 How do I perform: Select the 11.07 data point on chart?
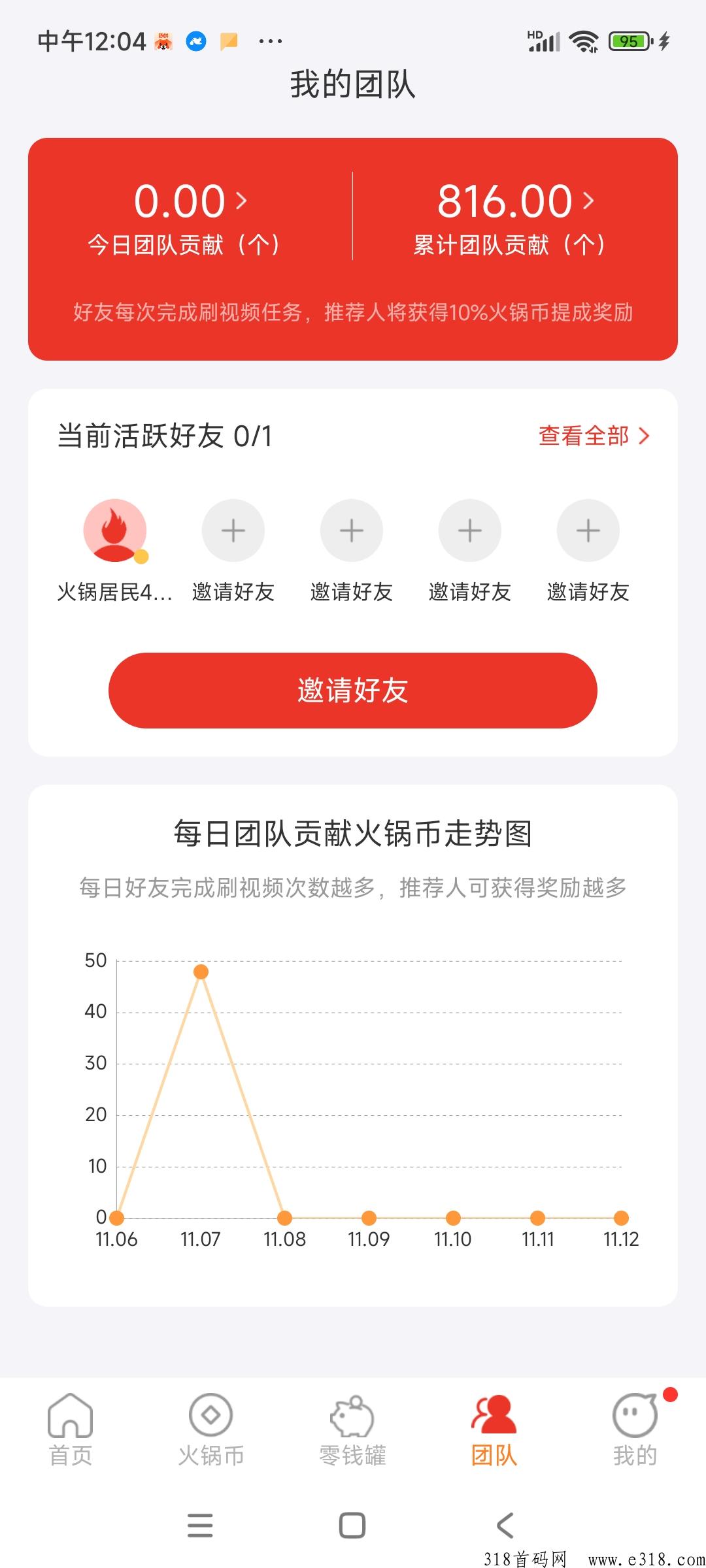[201, 972]
